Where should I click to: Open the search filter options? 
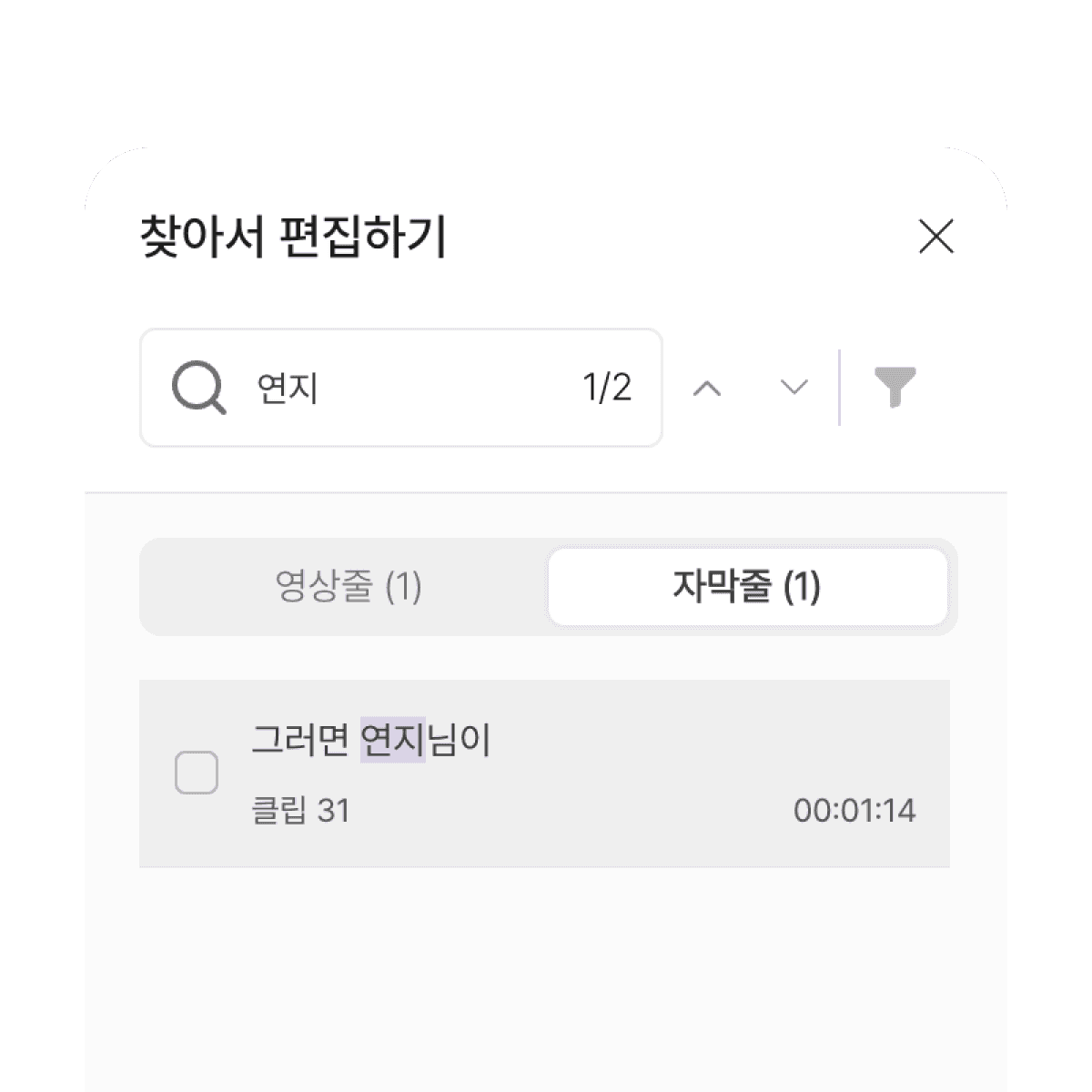tap(895, 388)
